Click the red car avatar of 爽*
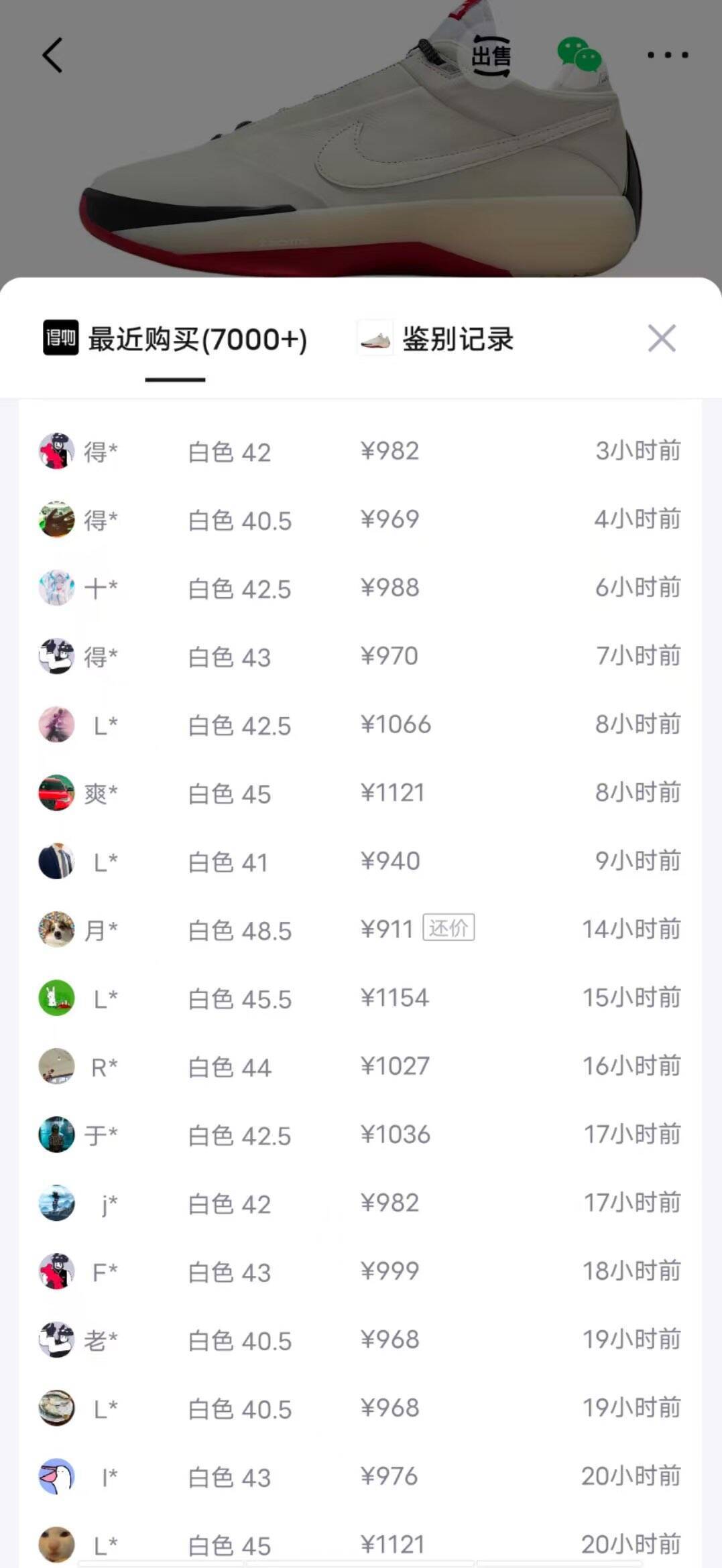Image resolution: width=722 pixels, height=1568 pixels. coord(57,793)
